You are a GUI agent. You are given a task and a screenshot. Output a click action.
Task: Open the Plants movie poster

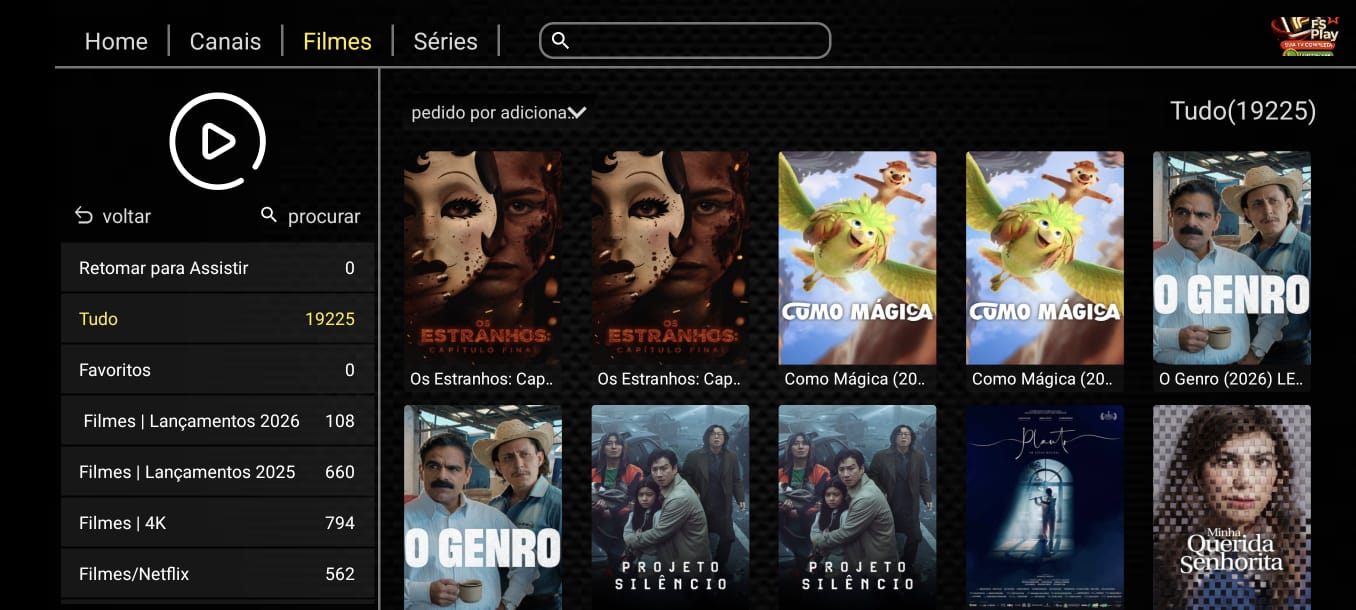tap(1044, 507)
